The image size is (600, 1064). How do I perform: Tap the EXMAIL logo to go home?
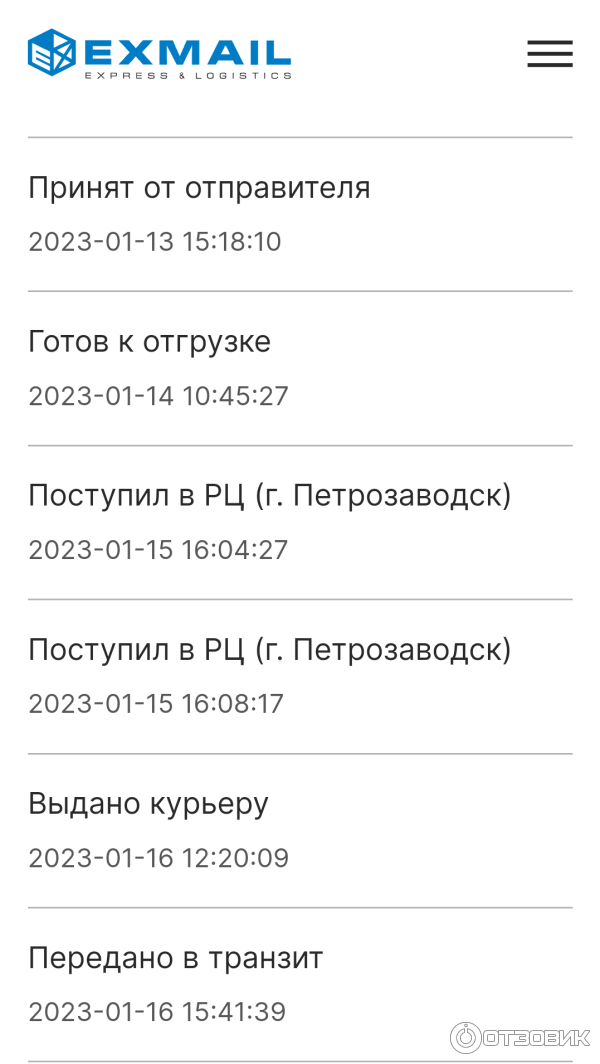pos(160,53)
